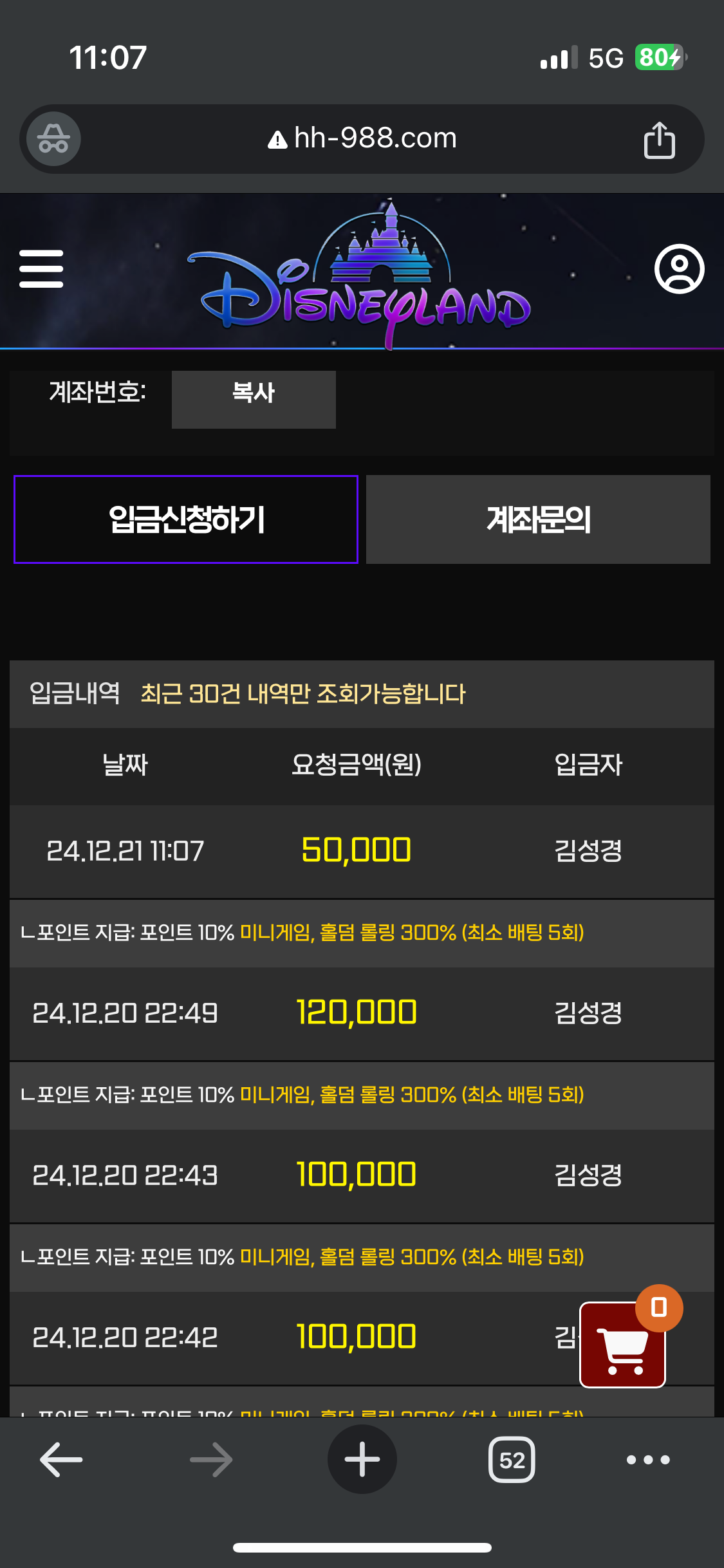Tap the hh-988.com address bar
The height and width of the screenshot is (1568, 724).
tap(362, 138)
